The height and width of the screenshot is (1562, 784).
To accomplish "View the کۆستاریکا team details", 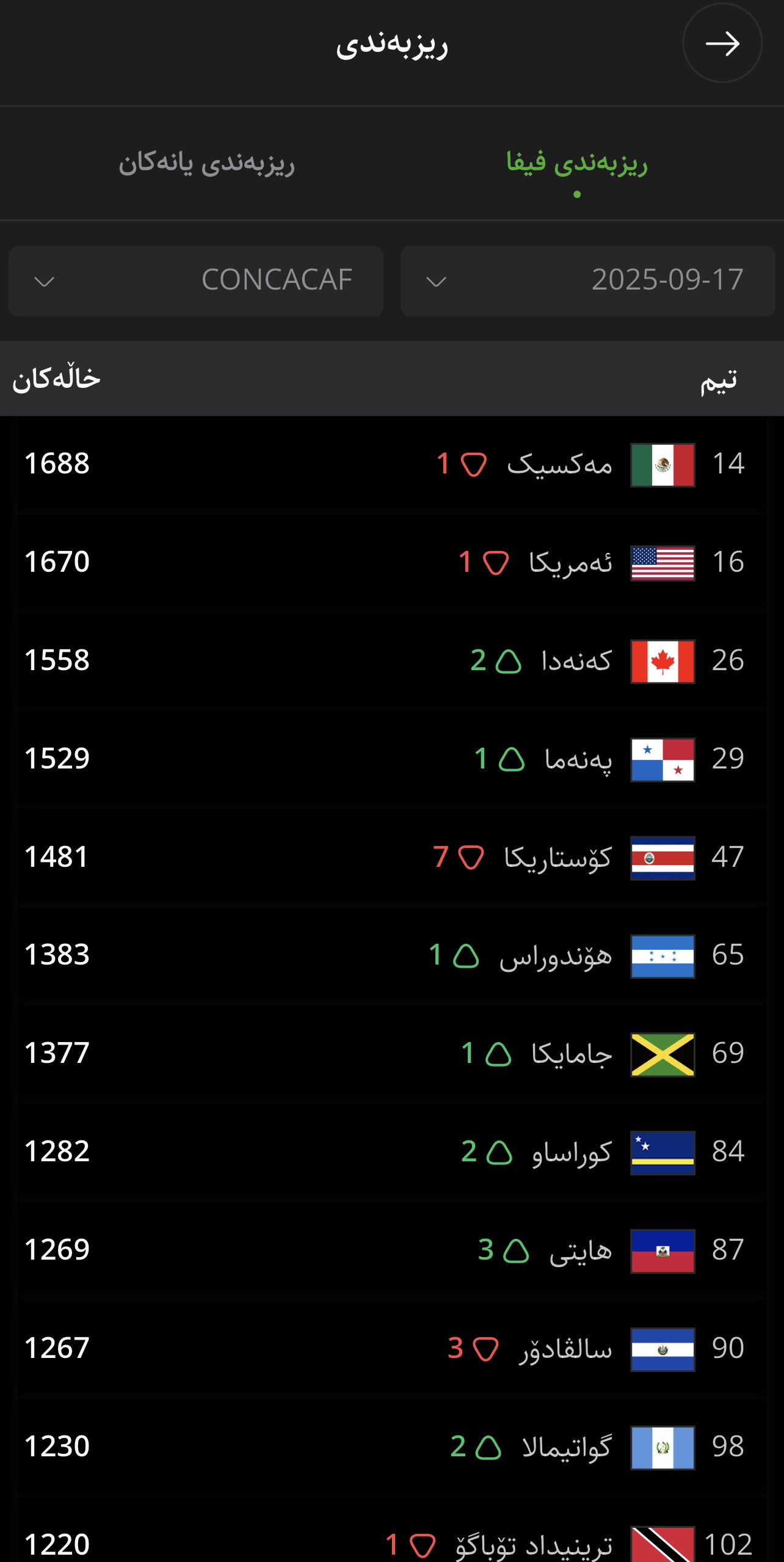I will tap(391, 858).
